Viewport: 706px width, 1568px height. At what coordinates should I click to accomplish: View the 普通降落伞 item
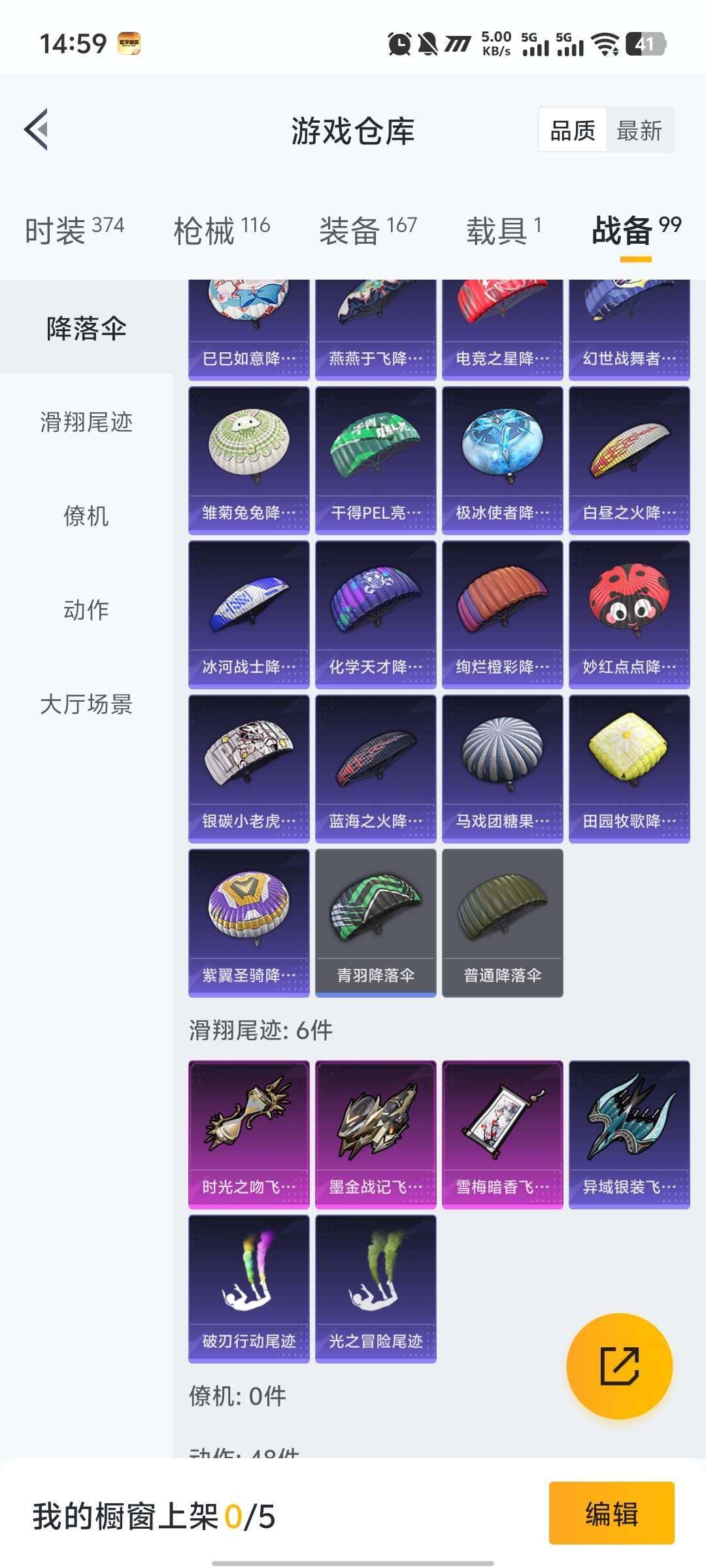(502, 923)
